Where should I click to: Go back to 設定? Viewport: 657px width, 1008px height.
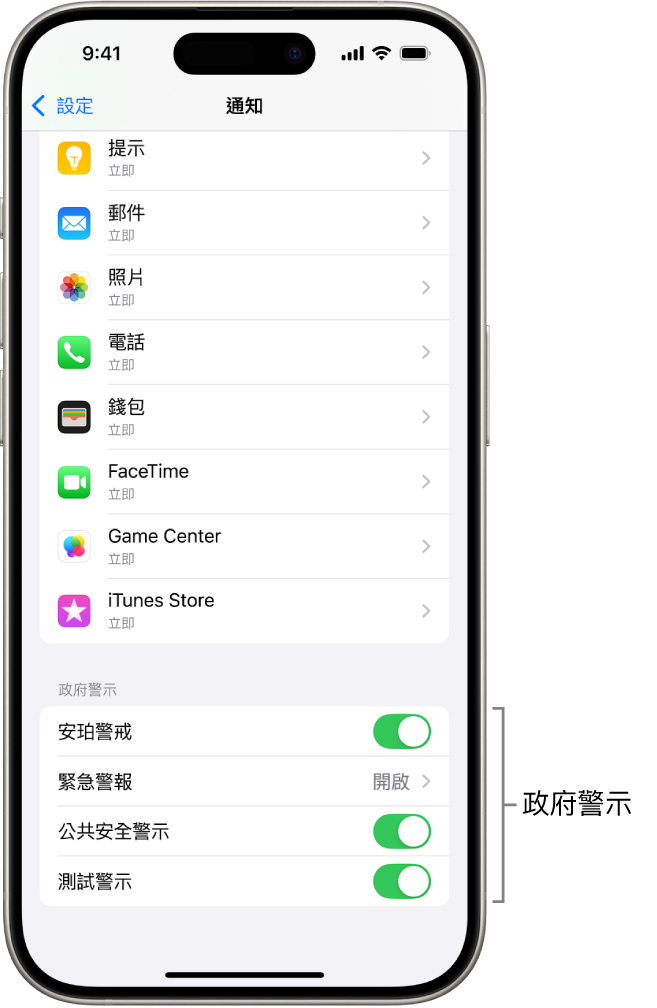62,105
